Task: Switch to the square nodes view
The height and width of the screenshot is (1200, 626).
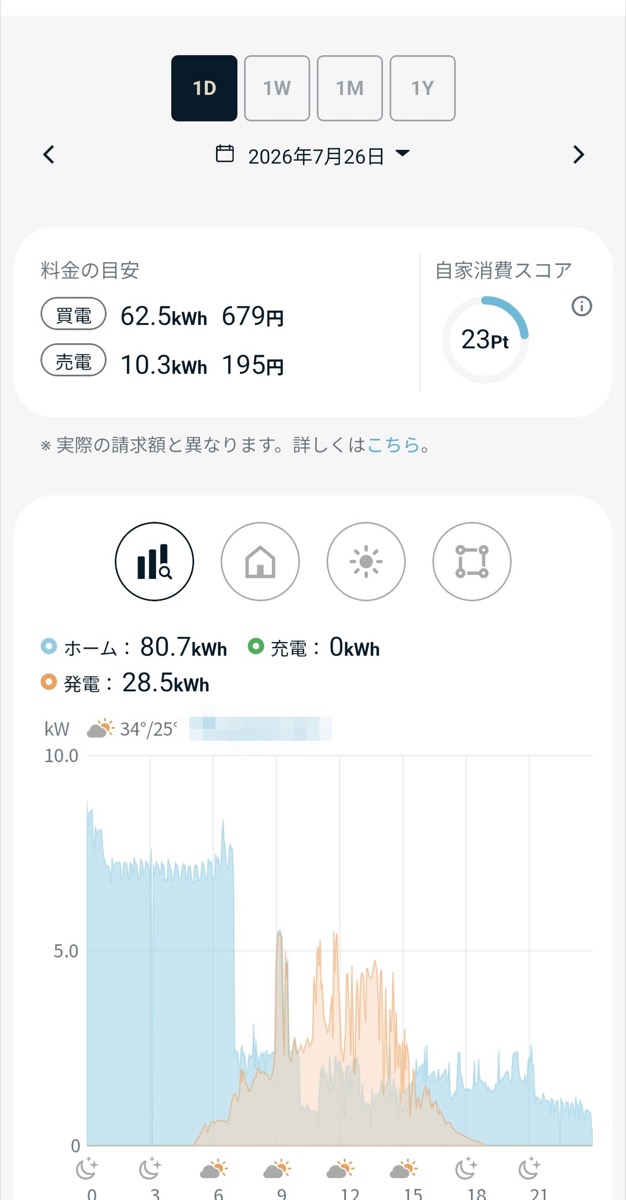Action: [x=472, y=562]
